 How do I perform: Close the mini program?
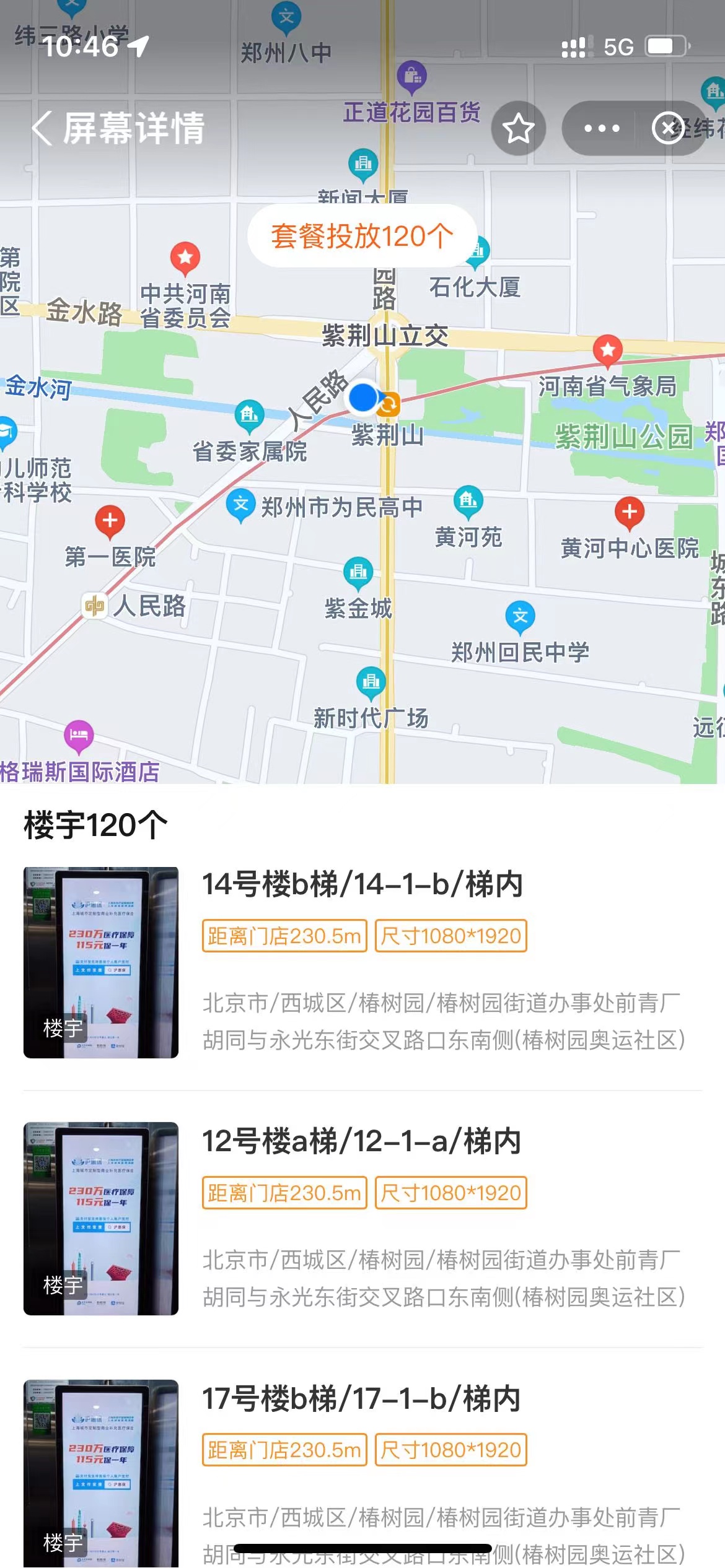pos(668,129)
